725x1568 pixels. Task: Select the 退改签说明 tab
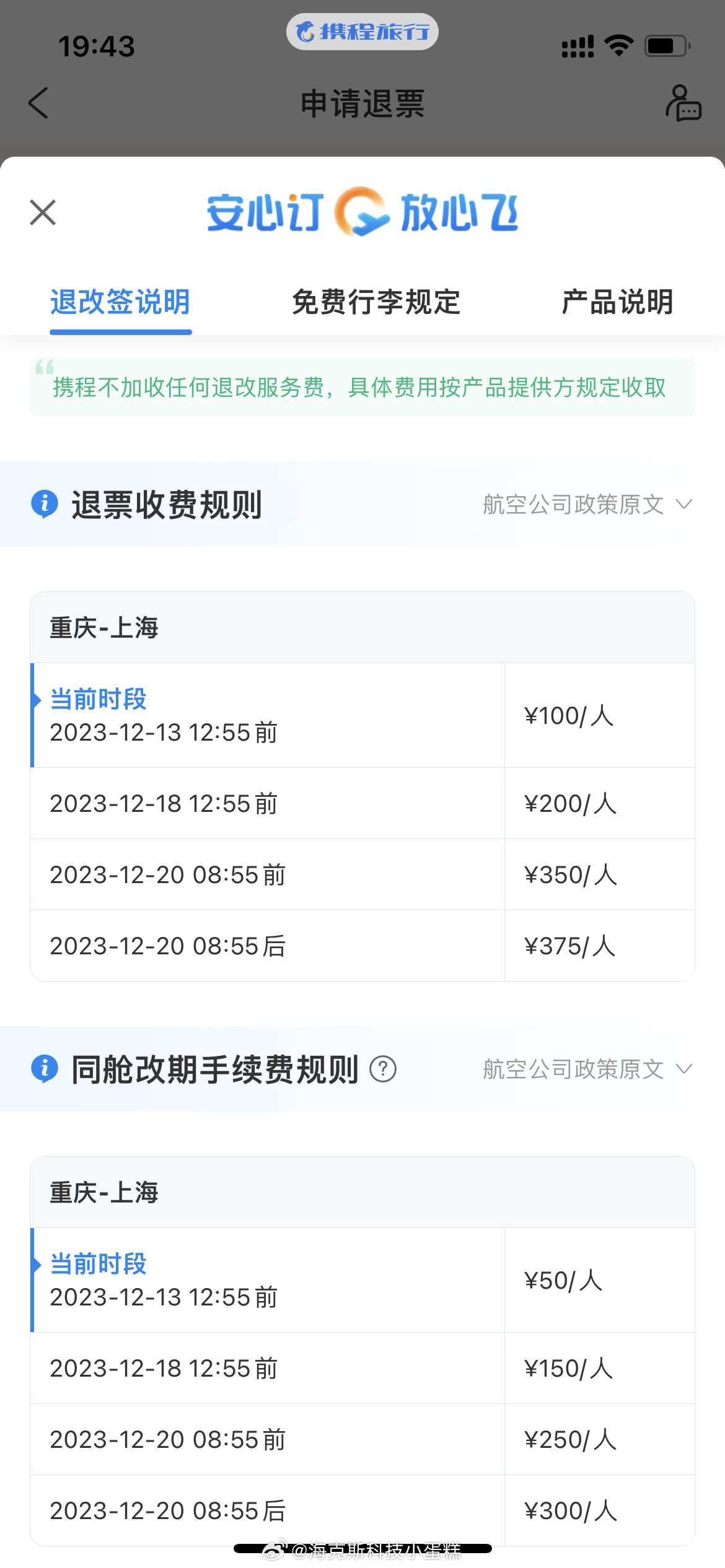[120, 302]
